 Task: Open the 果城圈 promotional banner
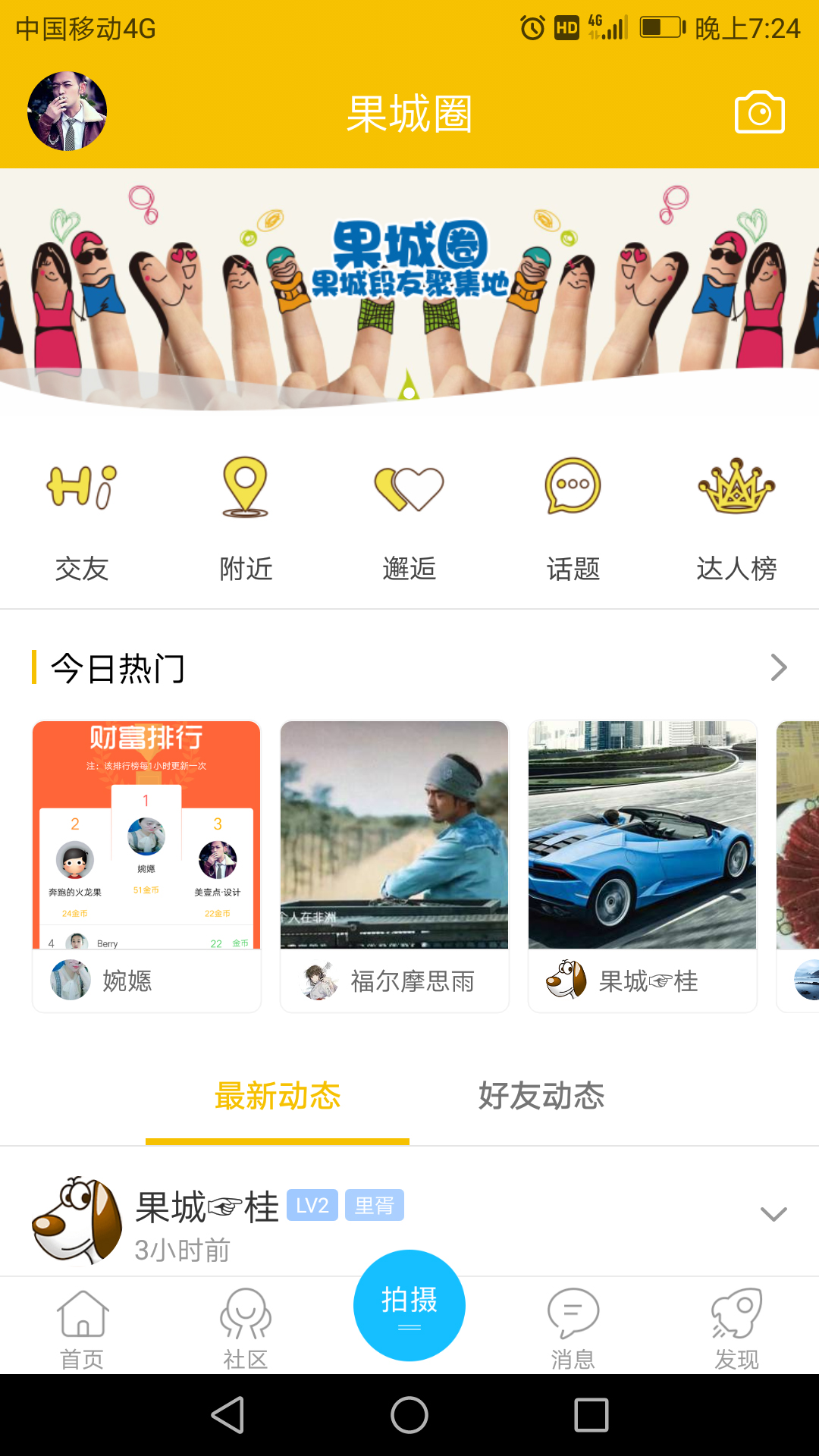[x=409, y=291]
